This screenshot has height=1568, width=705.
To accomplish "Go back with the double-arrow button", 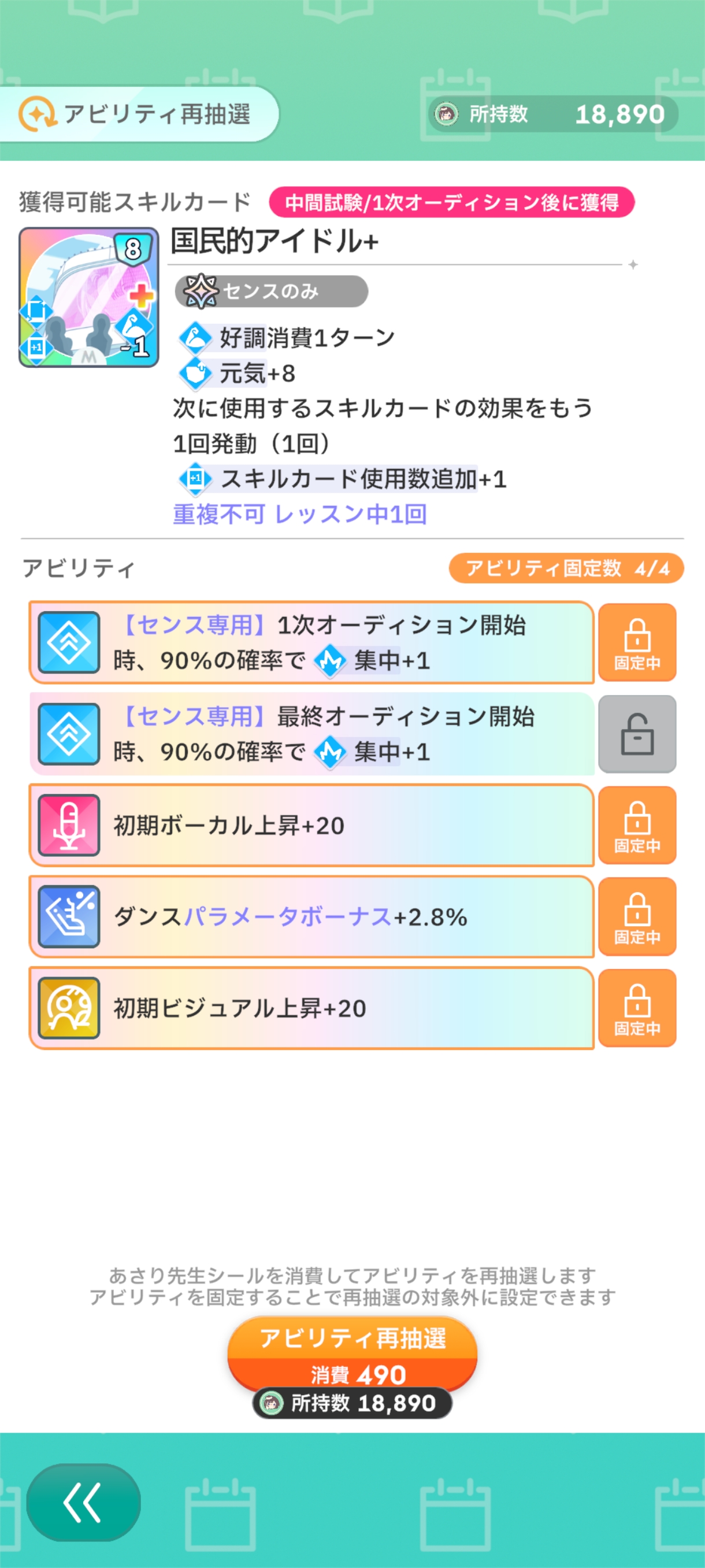I will 83,1502.
